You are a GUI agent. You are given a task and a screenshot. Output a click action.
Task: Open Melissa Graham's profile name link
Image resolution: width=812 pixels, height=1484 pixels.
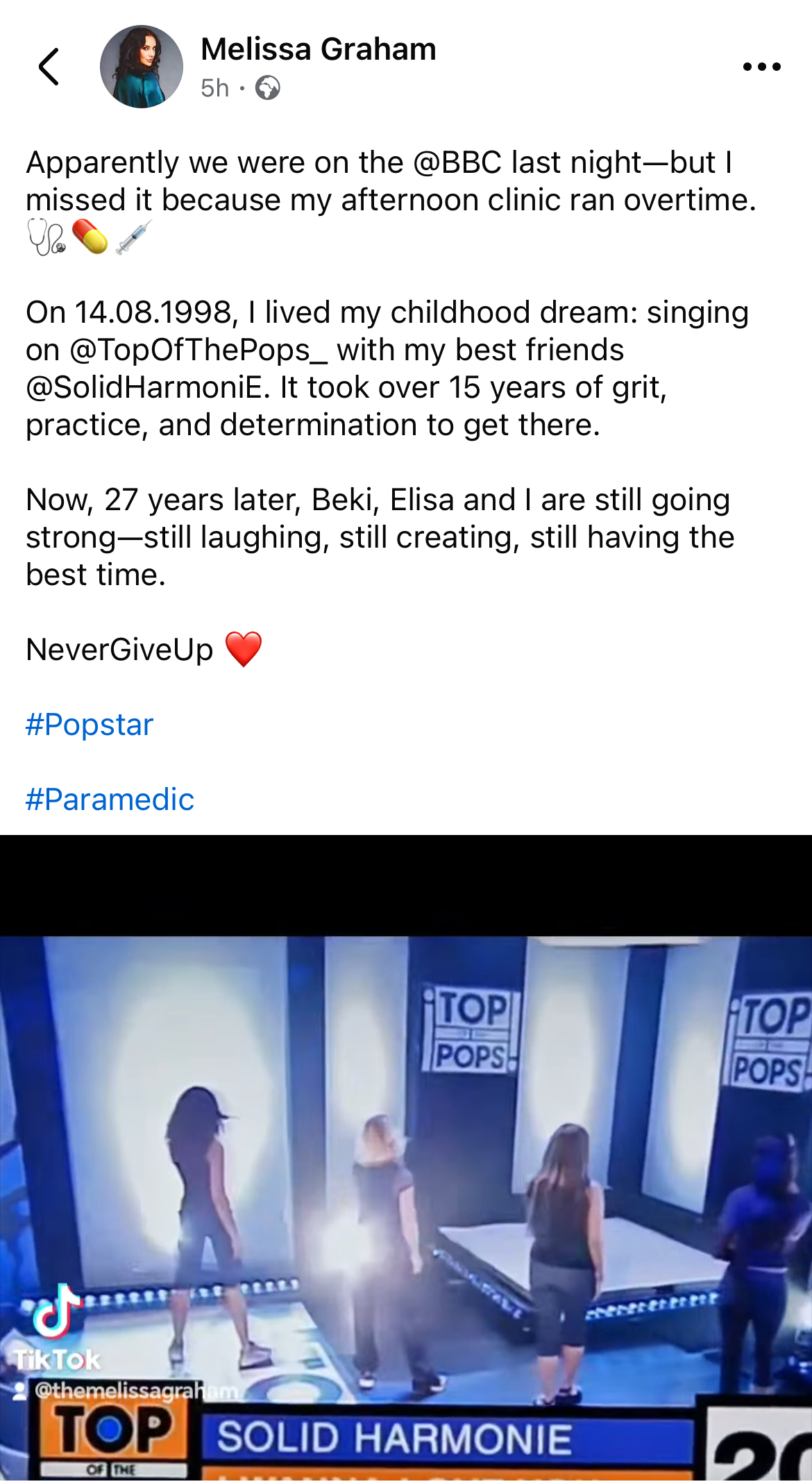[318, 49]
